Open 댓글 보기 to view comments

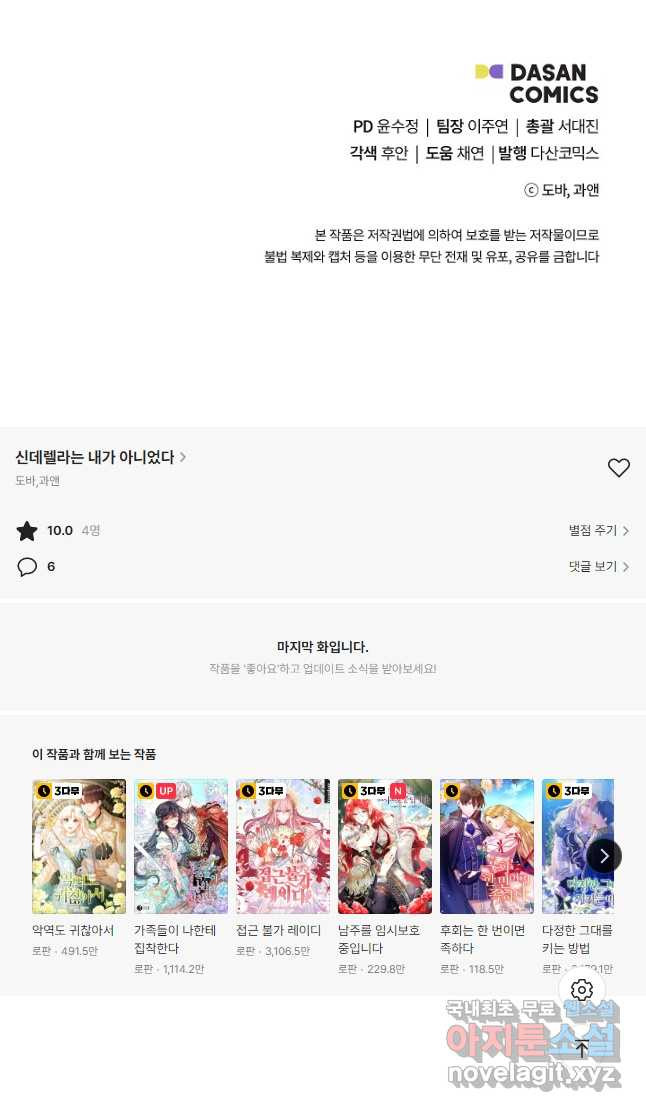[598, 567]
